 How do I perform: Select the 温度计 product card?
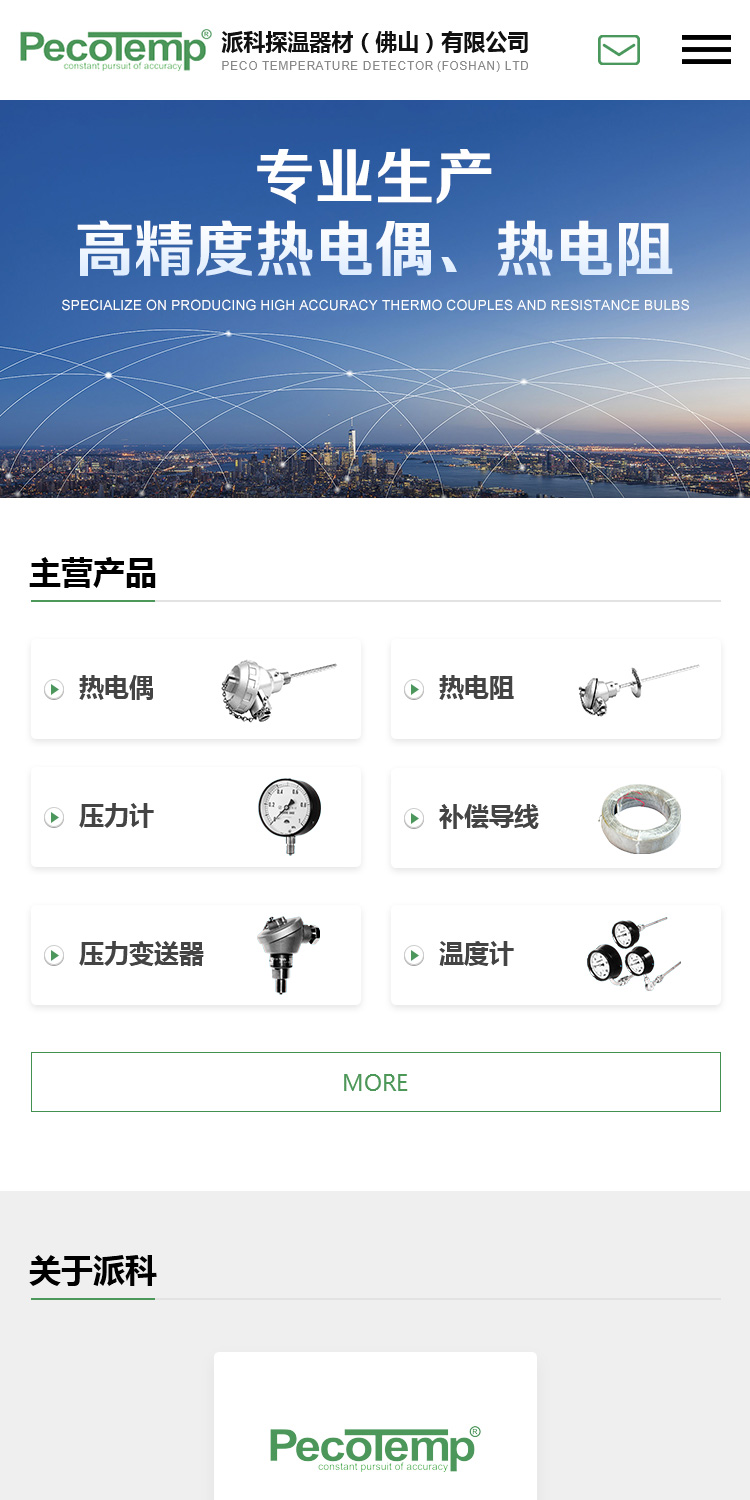point(555,955)
